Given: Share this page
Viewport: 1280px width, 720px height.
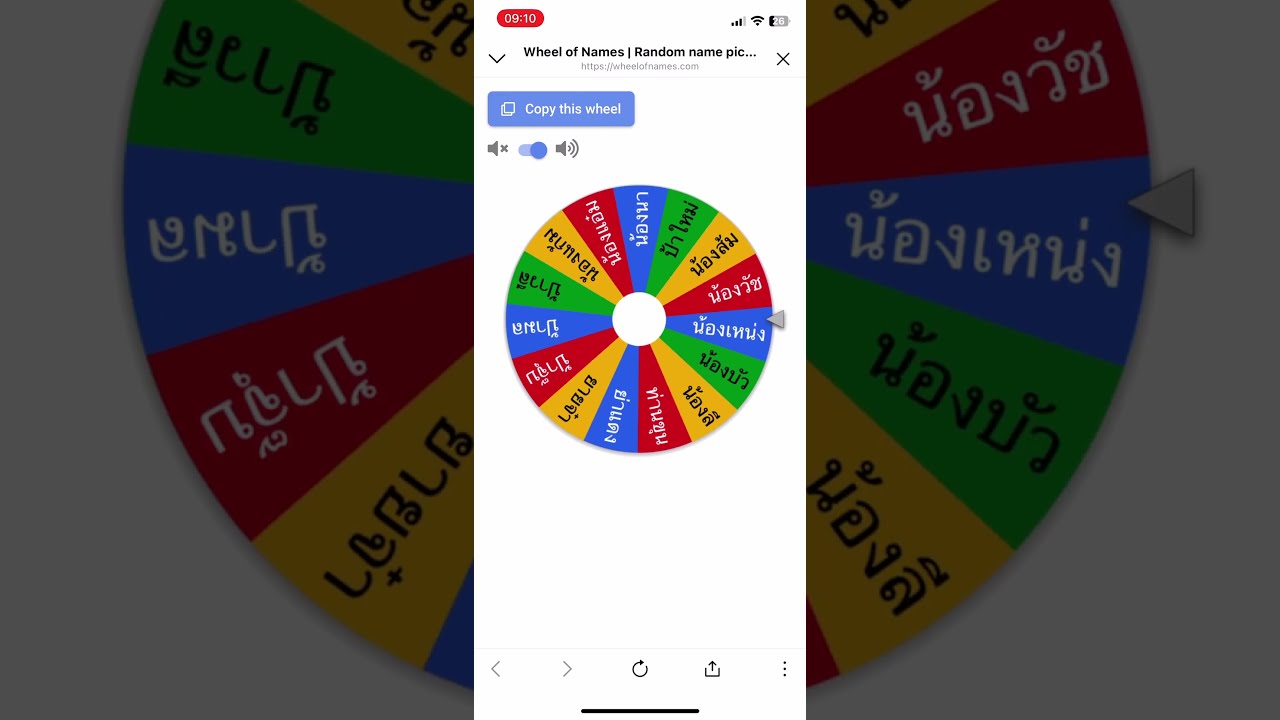Looking at the screenshot, I should coord(712,669).
